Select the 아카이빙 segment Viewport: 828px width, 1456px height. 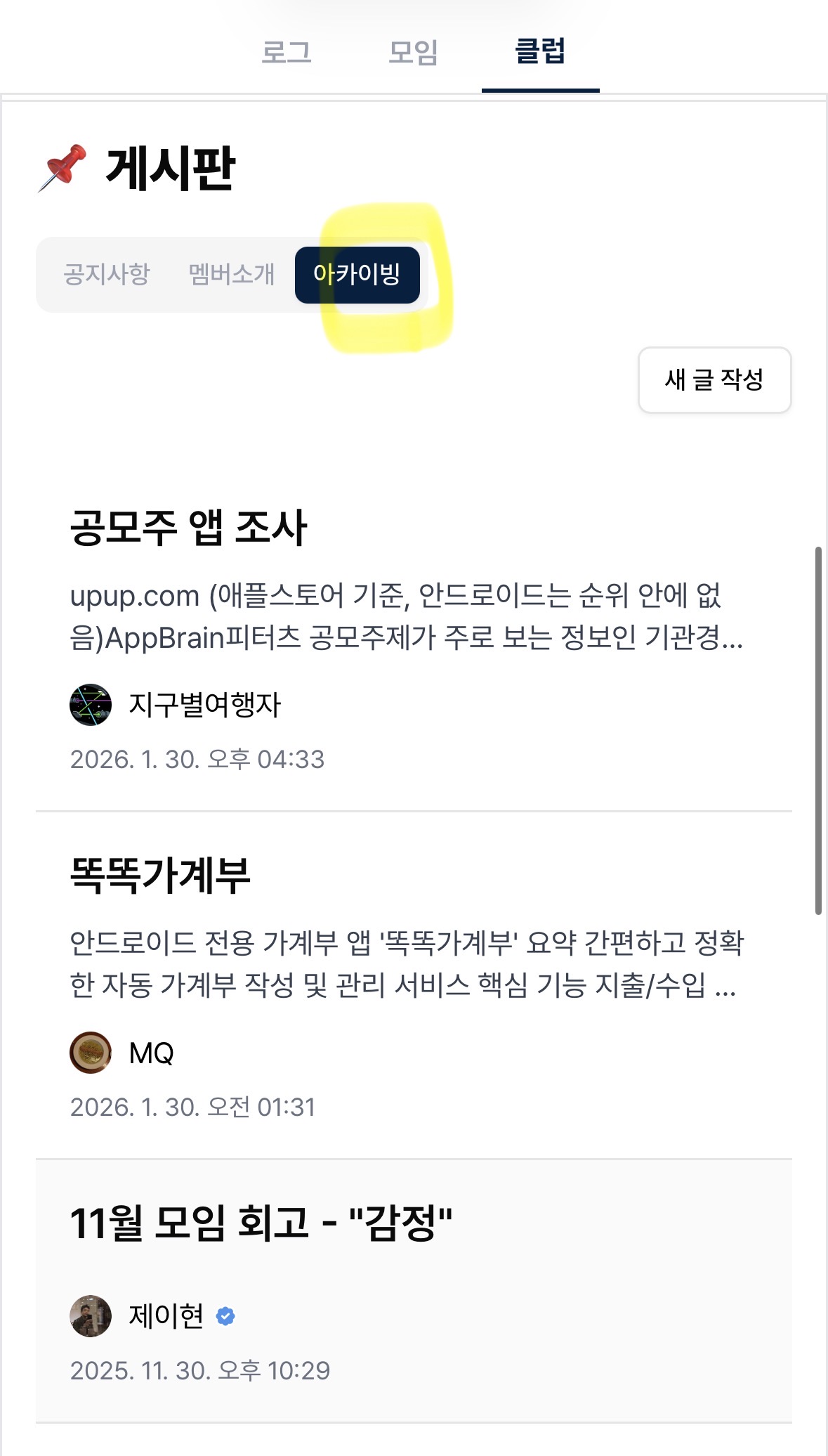(357, 275)
